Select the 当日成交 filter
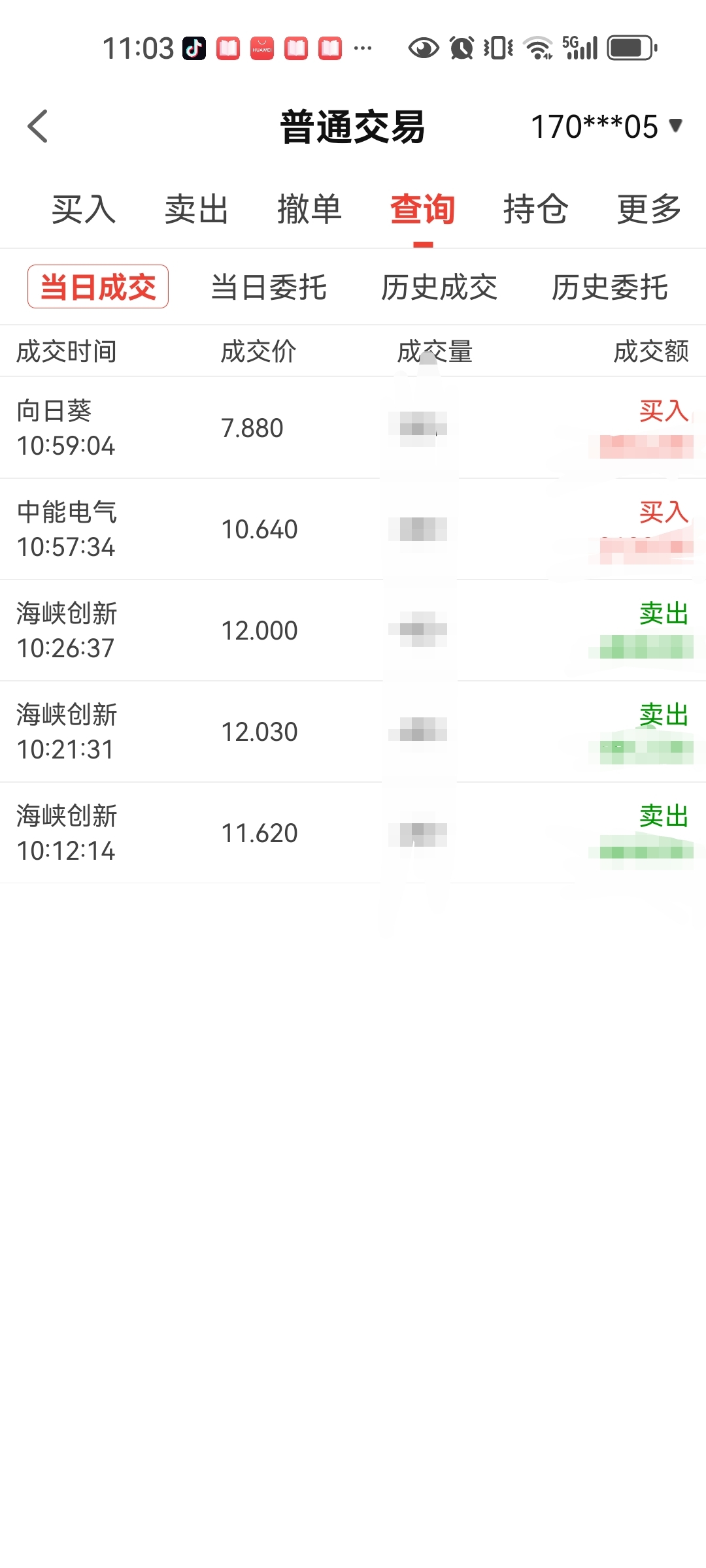The image size is (706, 1568). (98, 287)
